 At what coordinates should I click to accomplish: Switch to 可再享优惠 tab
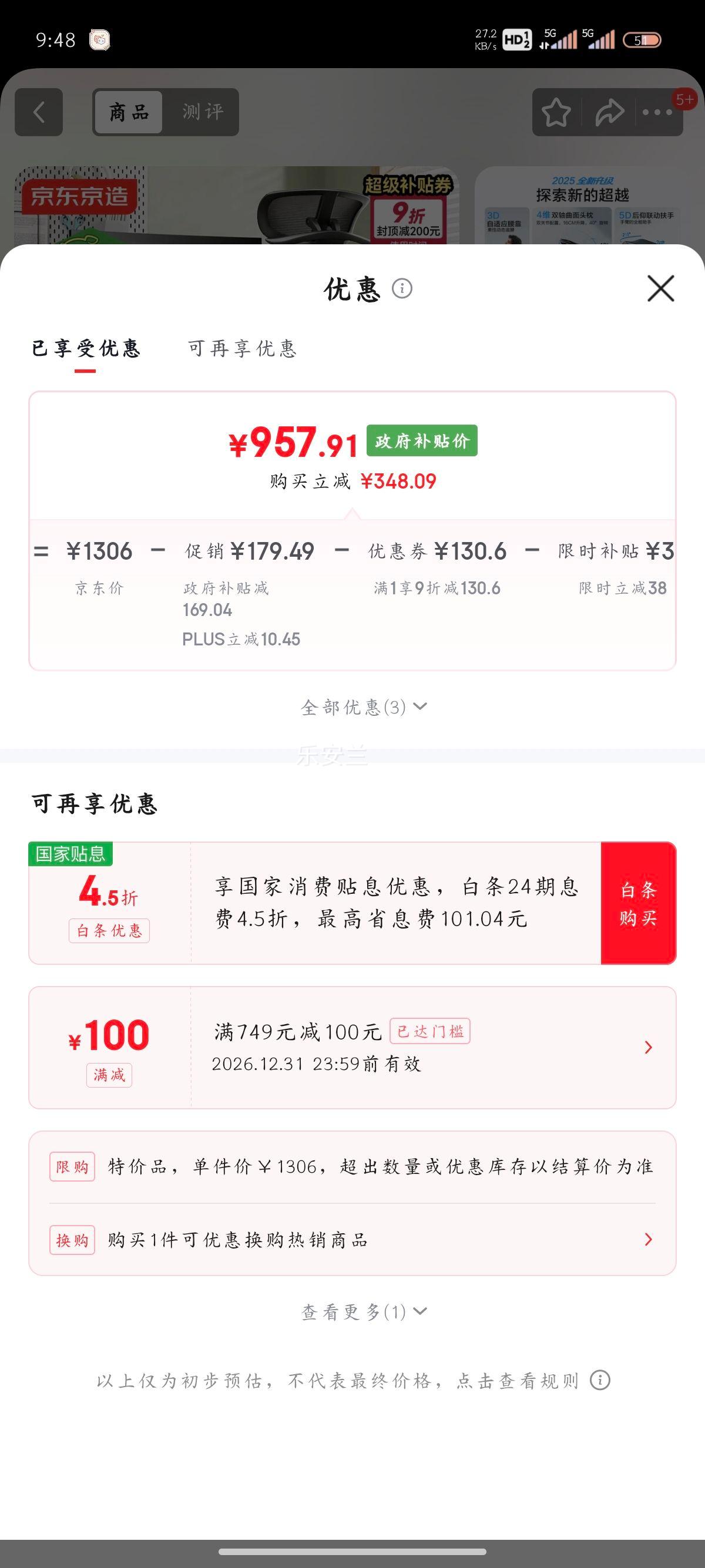tap(241, 349)
